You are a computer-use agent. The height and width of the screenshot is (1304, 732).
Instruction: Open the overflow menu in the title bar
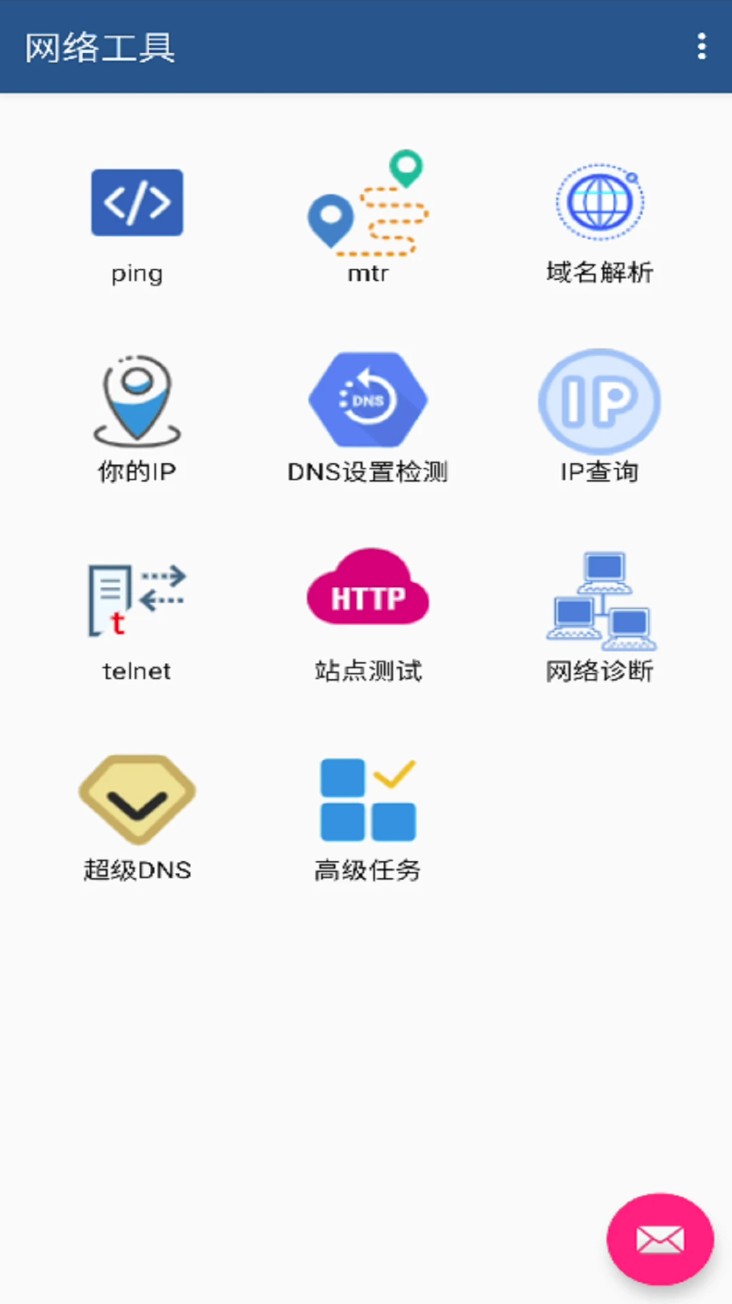pyautogui.click(x=700, y=47)
